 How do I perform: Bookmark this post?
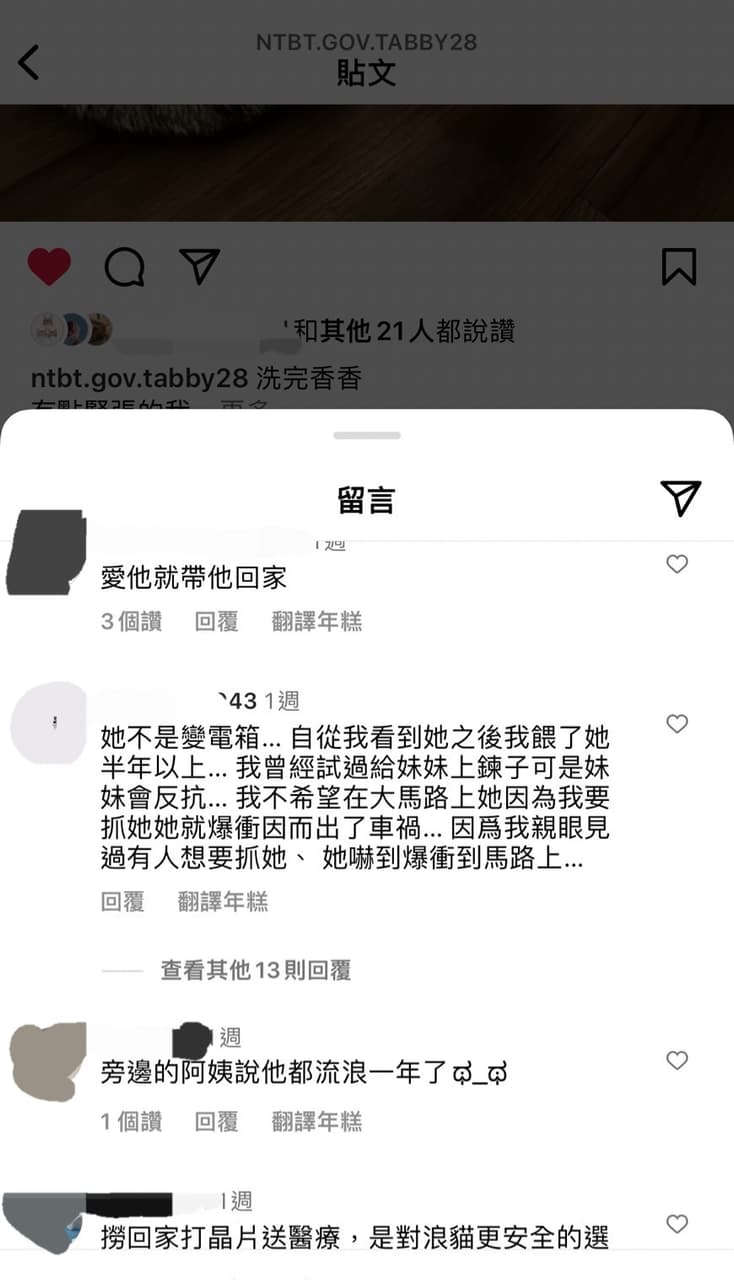click(679, 267)
